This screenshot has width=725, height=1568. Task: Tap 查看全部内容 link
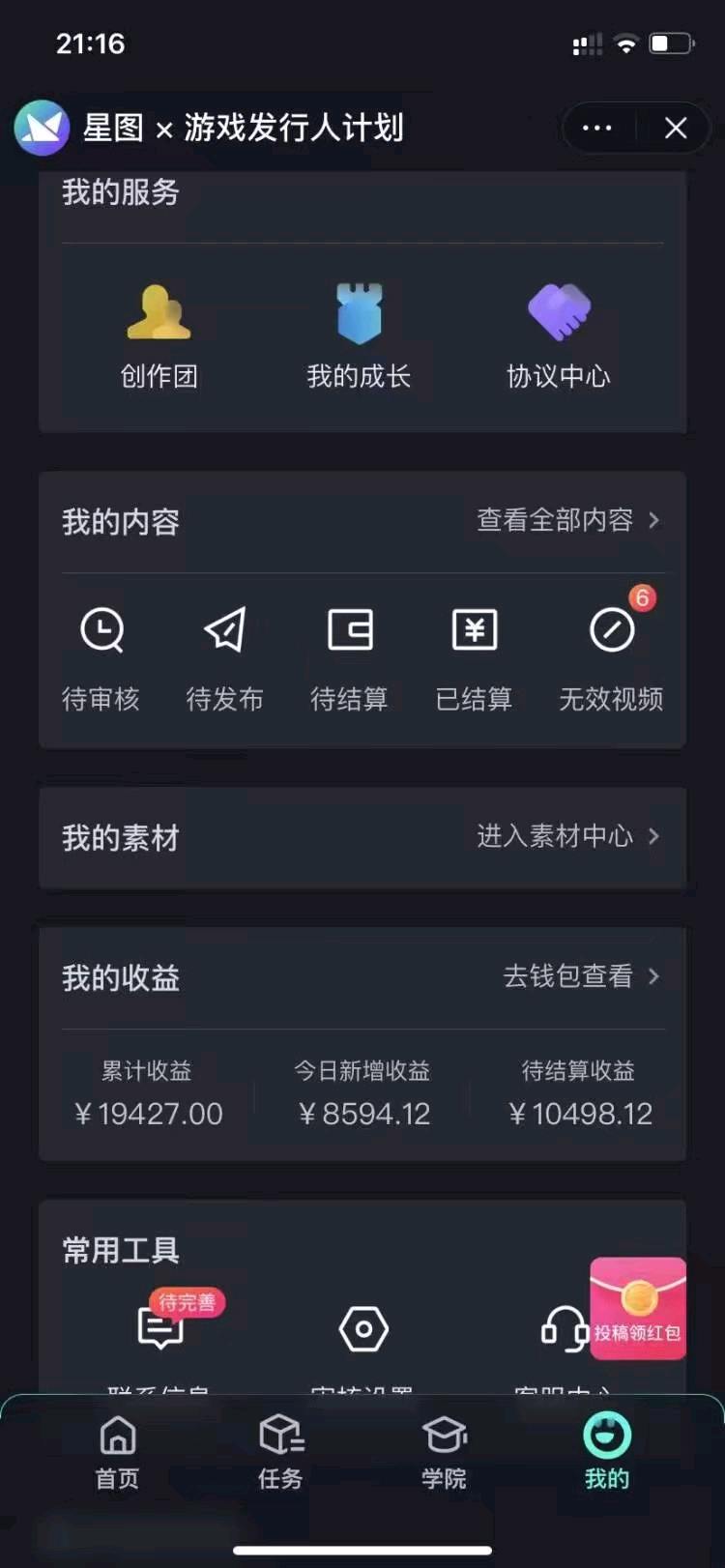click(x=568, y=520)
